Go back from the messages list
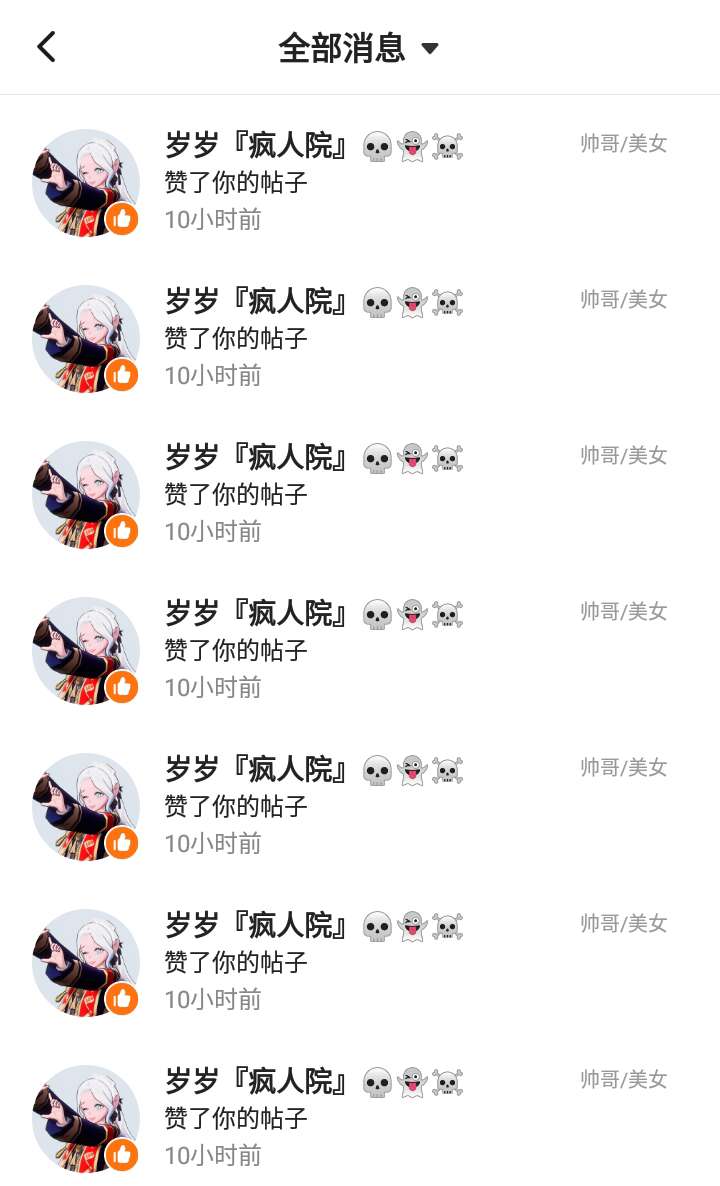This screenshot has width=720, height=1186. tap(47, 47)
